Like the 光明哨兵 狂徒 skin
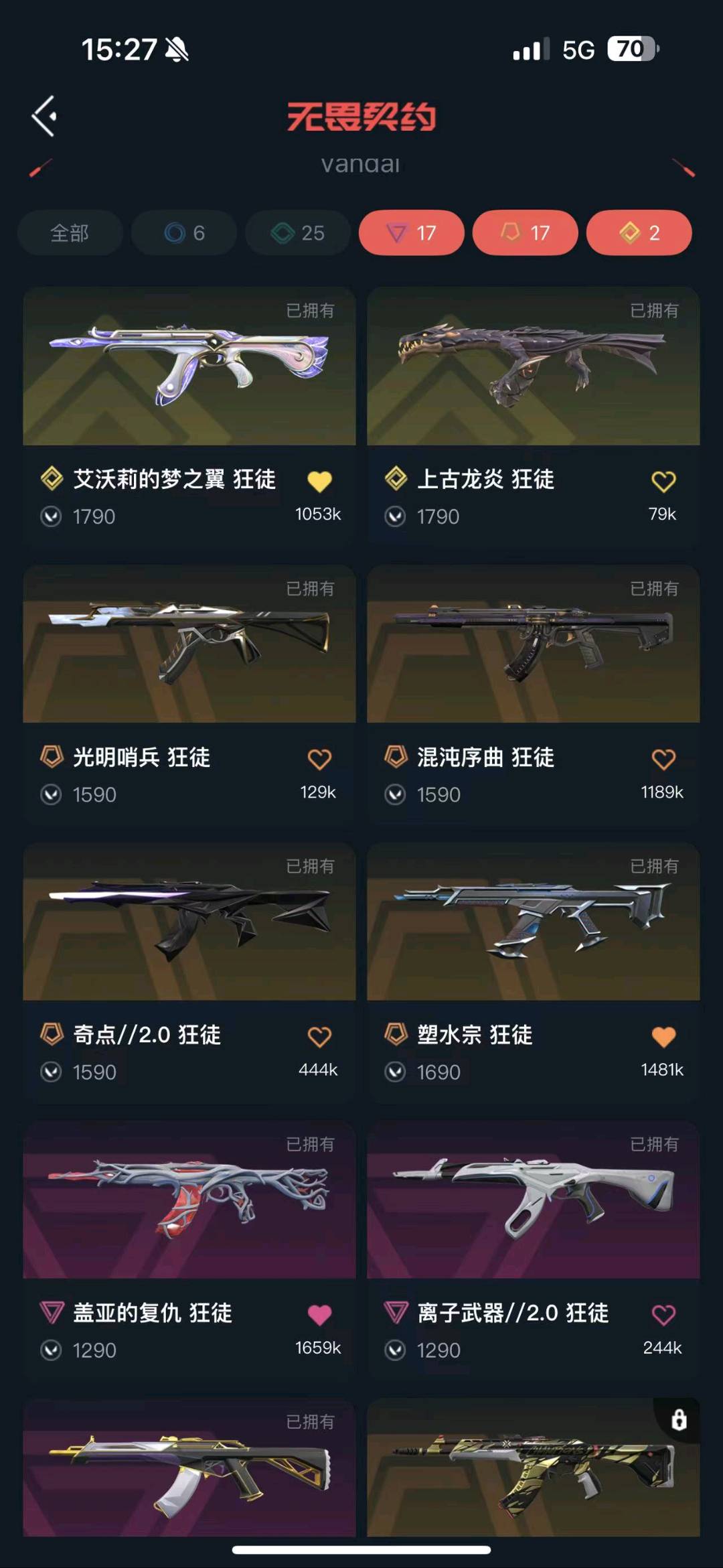723x1568 pixels. point(319,759)
